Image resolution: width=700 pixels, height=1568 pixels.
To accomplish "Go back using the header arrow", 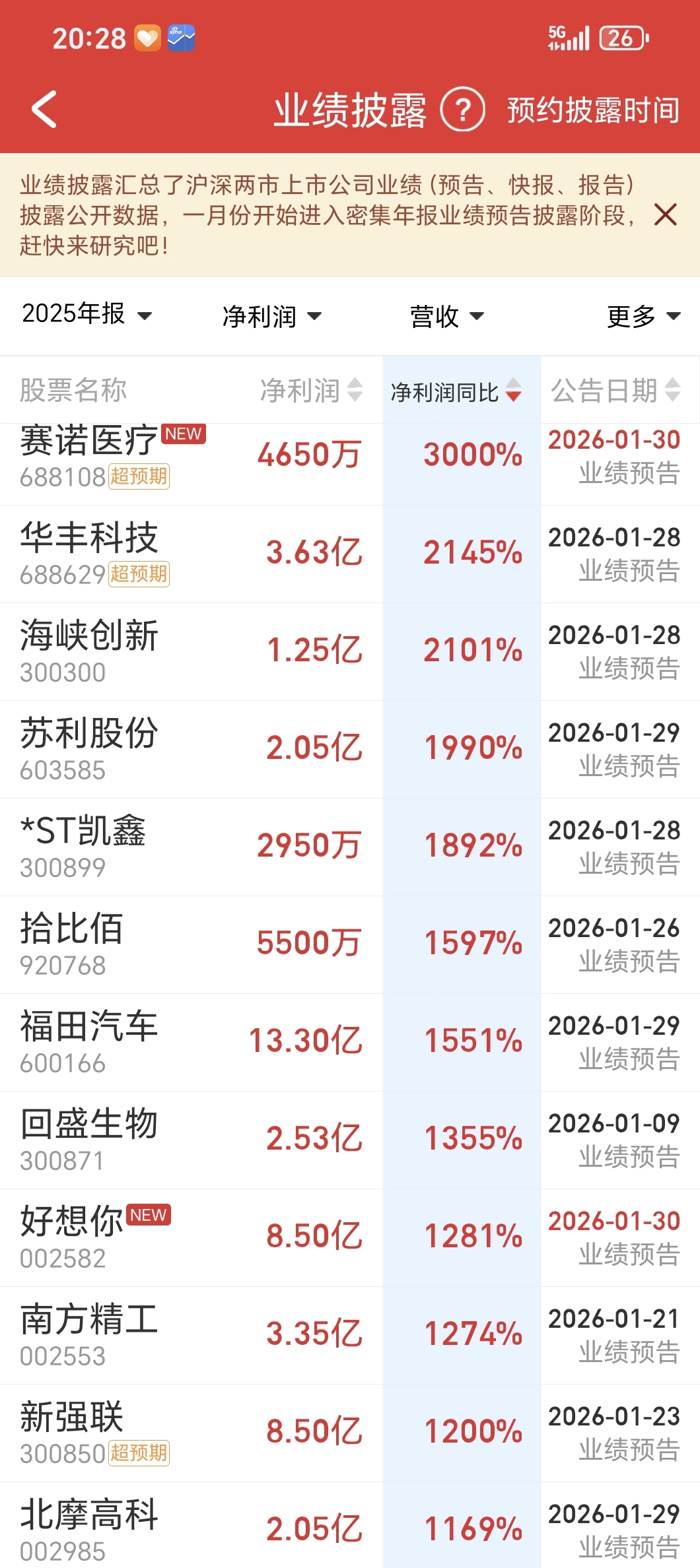I will click(44, 110).
